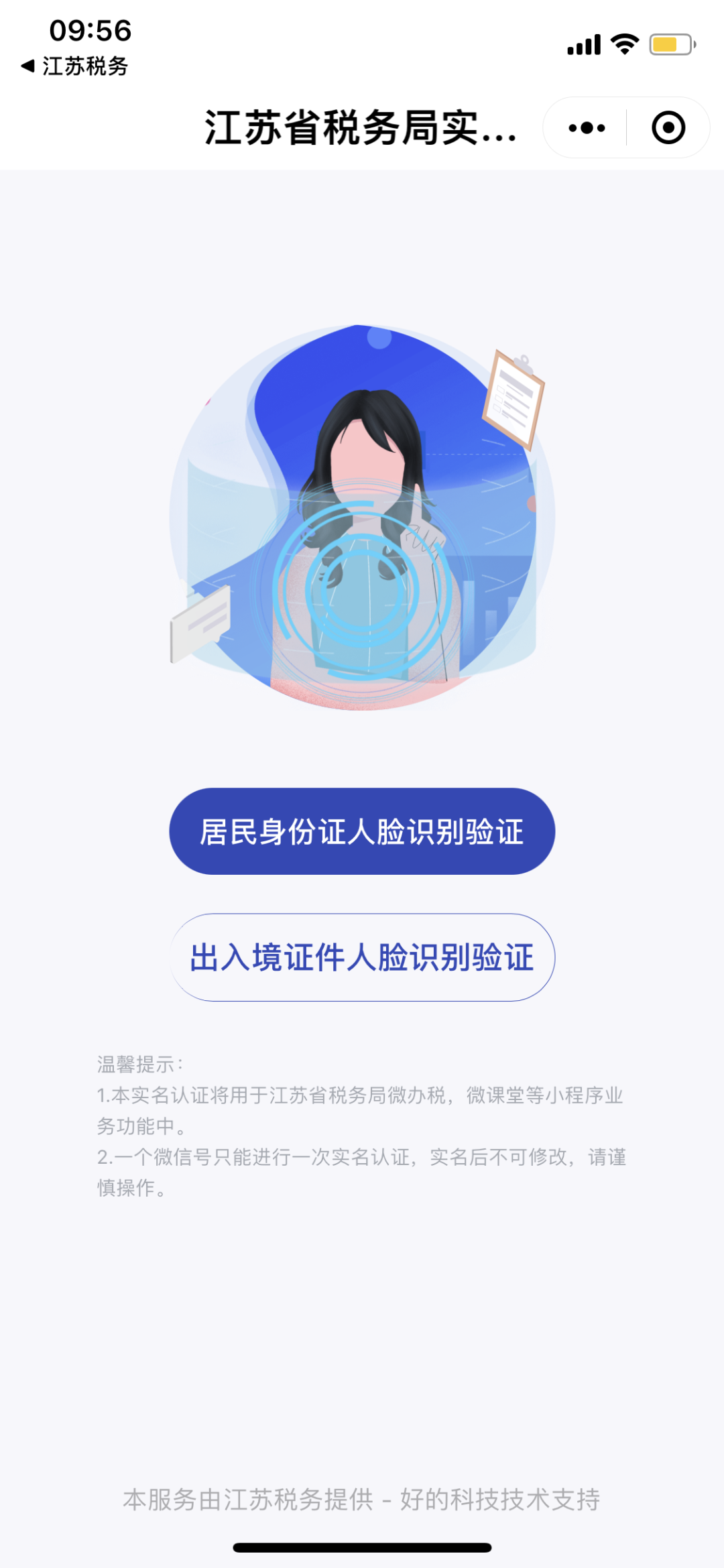Return to the 江苏税务 app

pos(74,66)
